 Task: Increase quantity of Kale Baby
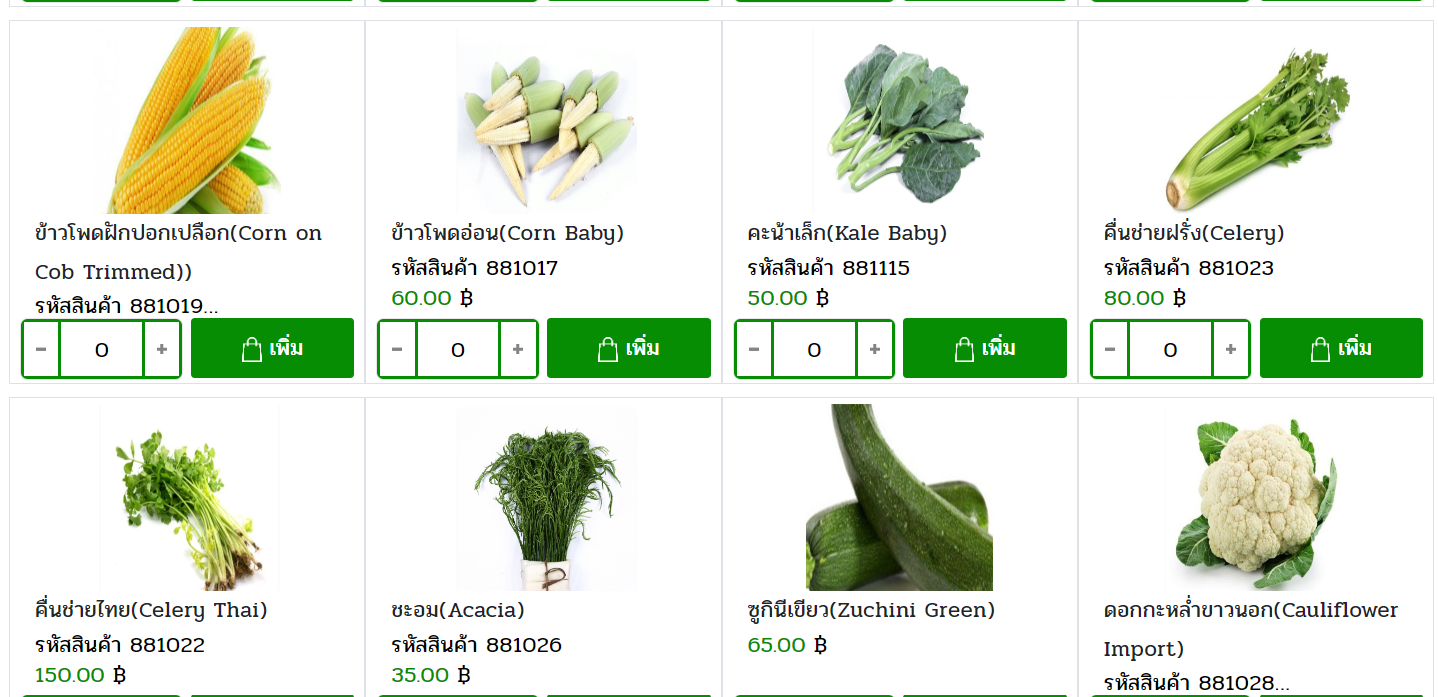pyautogui.click(x=874, y=349)
